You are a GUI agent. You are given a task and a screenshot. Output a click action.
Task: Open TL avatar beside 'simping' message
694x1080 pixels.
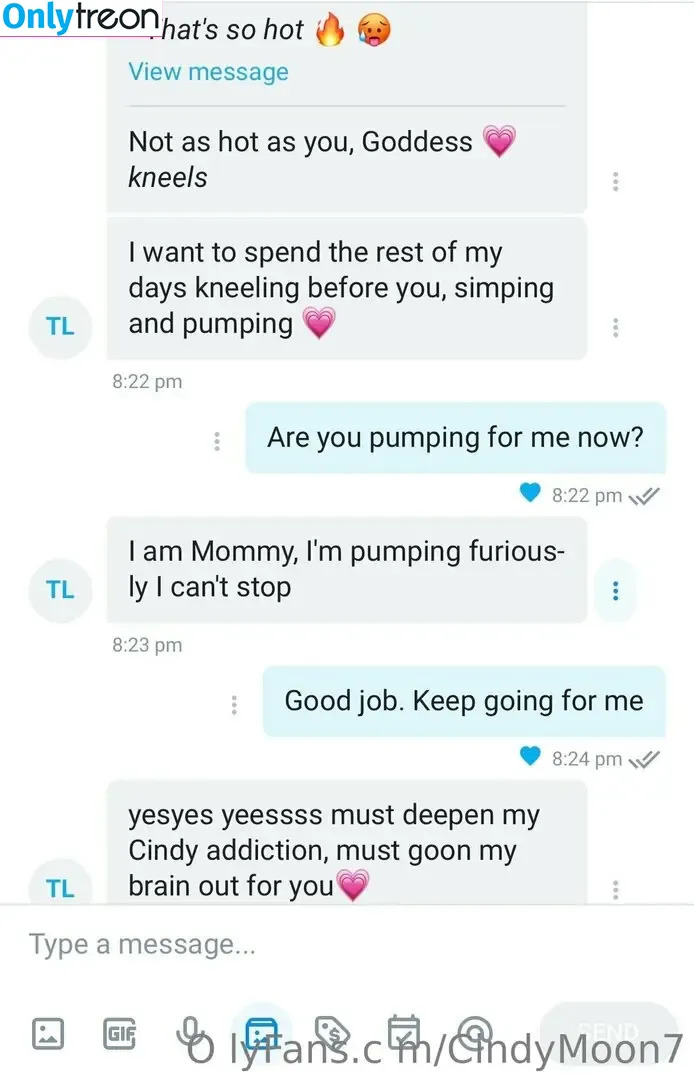click(x=60, y=326)
